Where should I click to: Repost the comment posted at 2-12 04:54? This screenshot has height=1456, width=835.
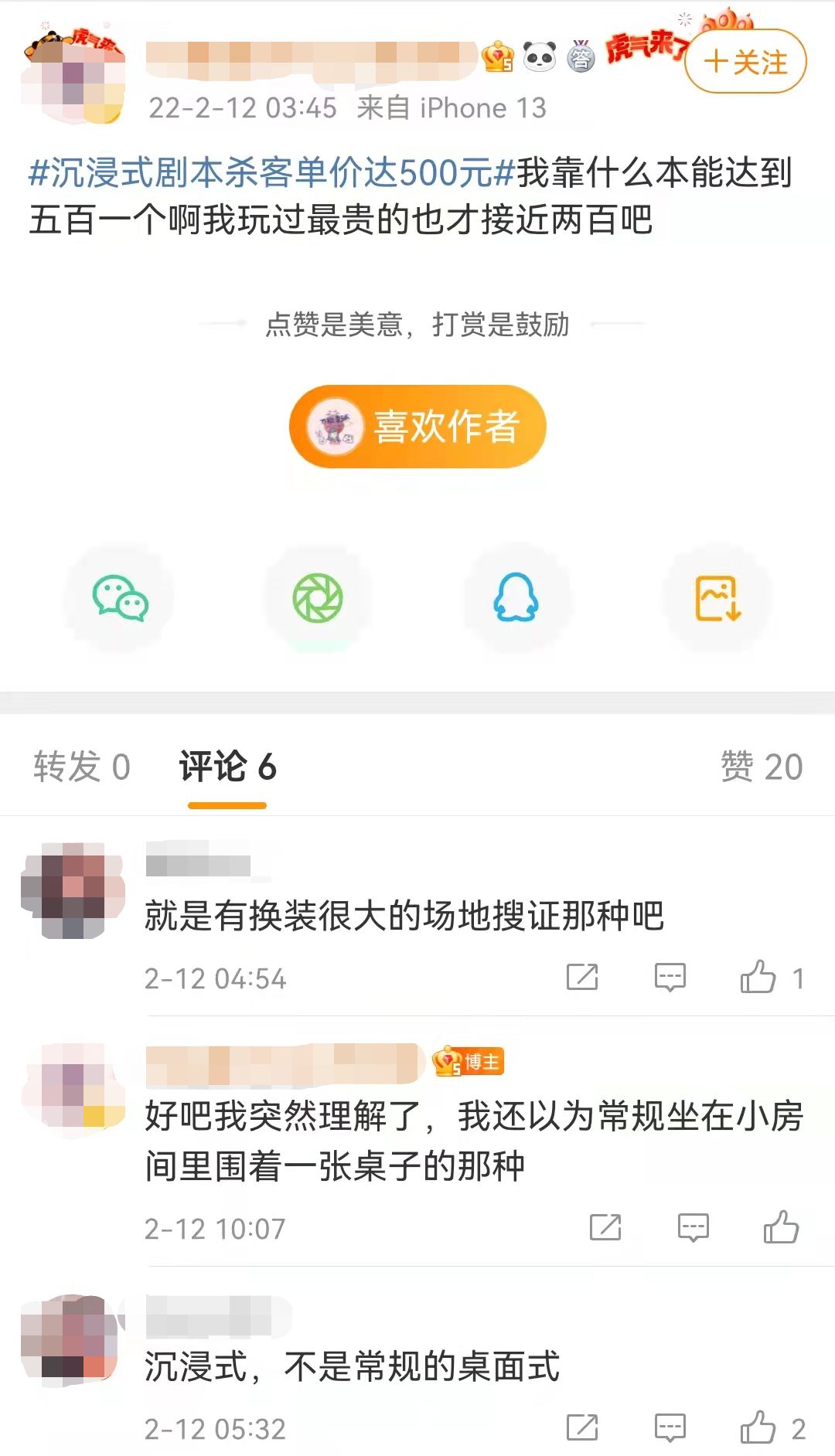tap(582, 978)
